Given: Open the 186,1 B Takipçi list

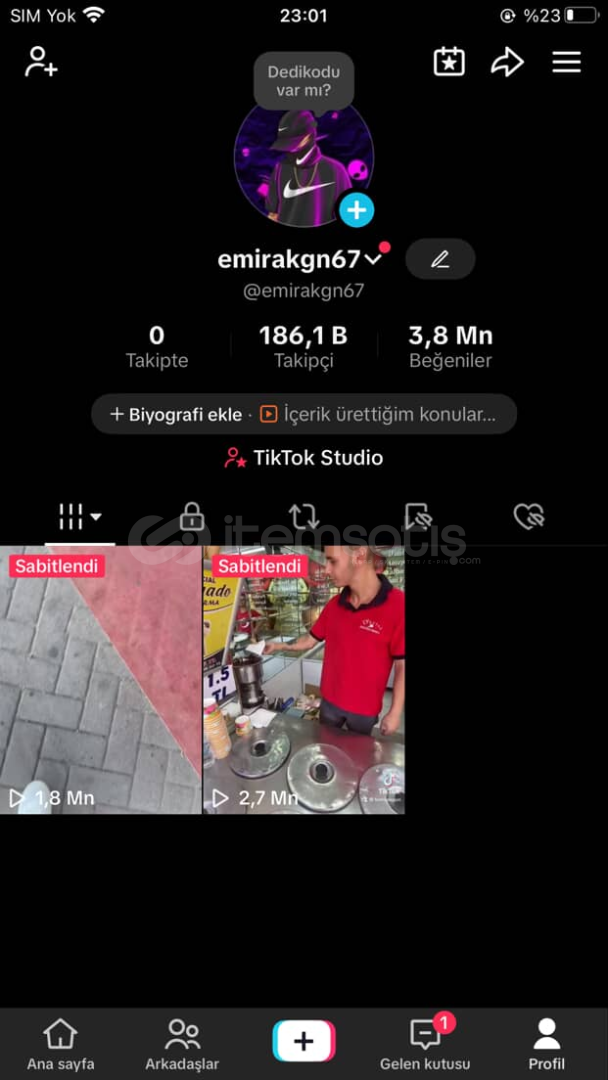Looking at the screenshot, I should coord(303,346).
